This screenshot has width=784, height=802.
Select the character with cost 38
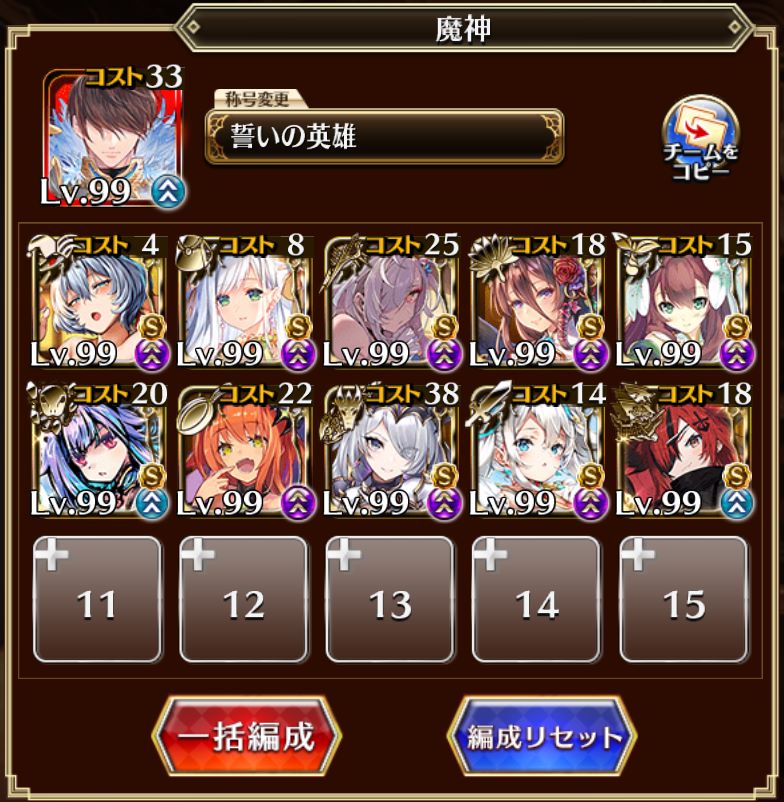391,450
